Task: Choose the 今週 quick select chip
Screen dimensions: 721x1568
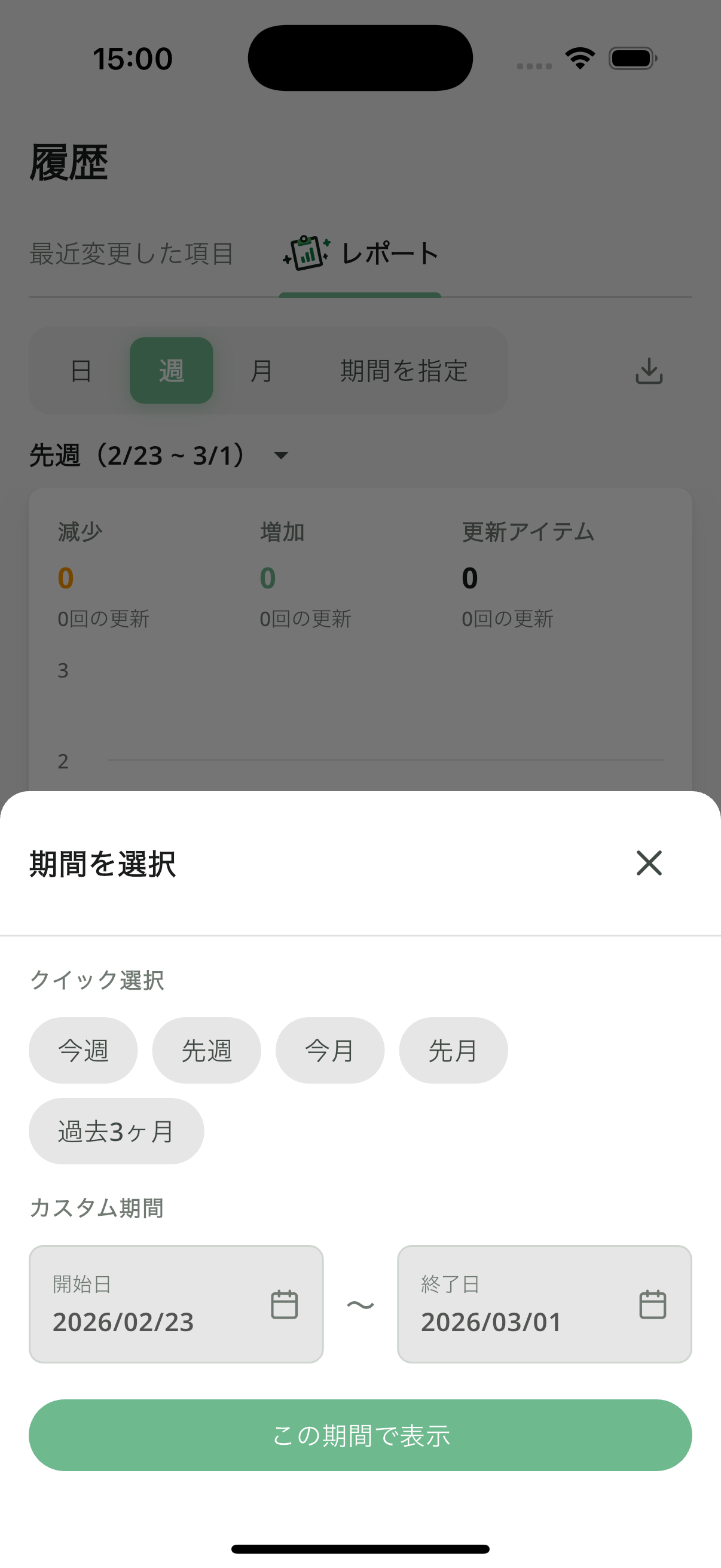Action: coord(83,1050)
